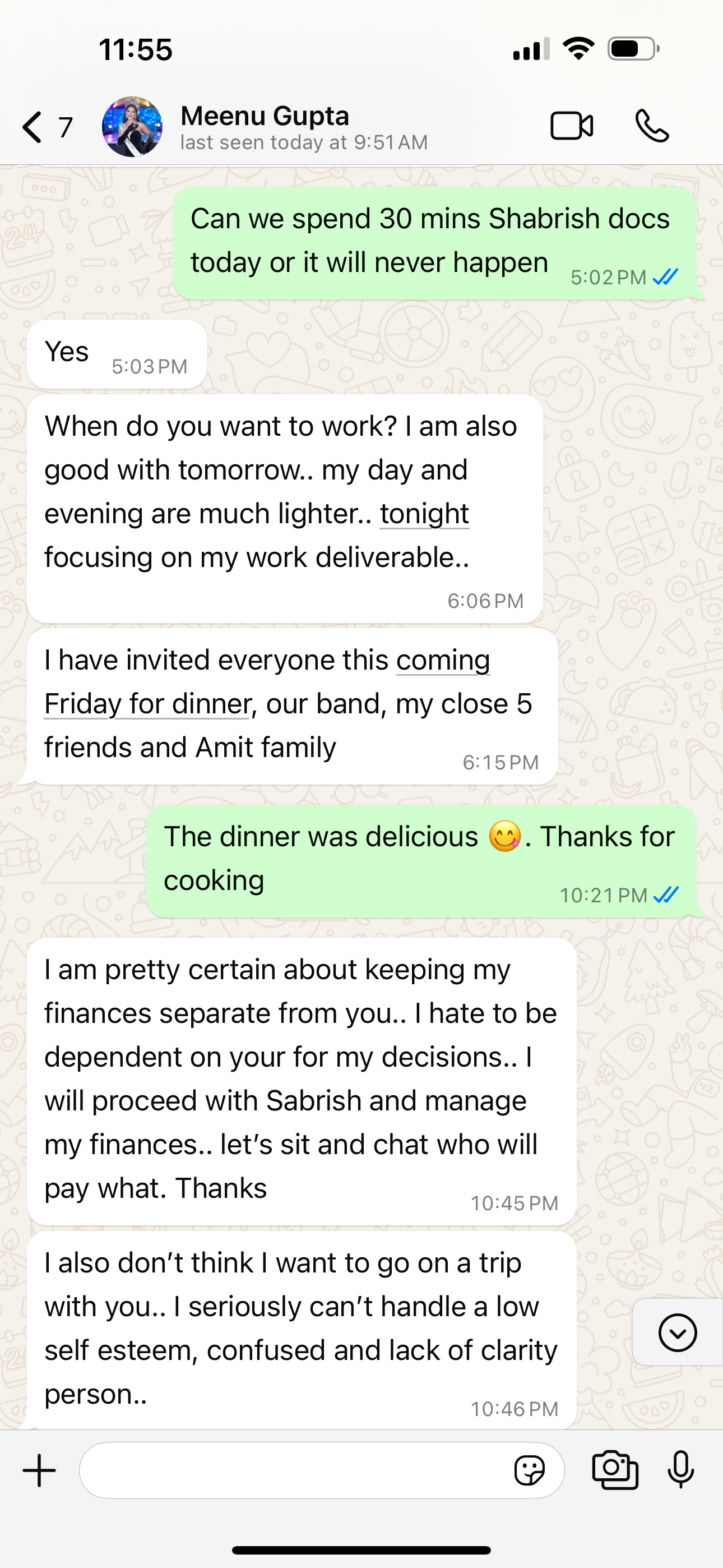Jump to the latest messages

coord(676,1332)
